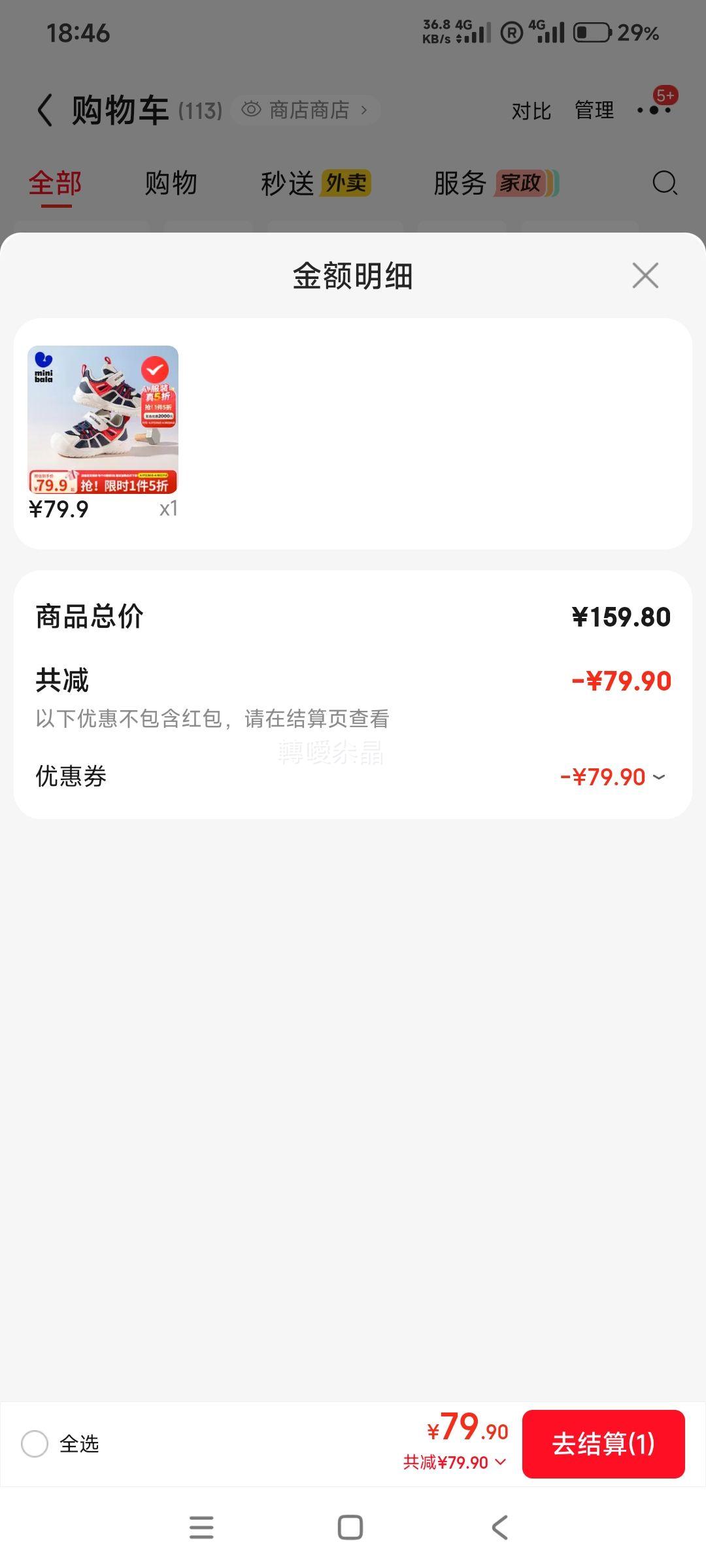Image resolution: width=706 pixels, height=1568 pixels.
Task: Open the minibala shoes item thumbnail
Action: pyautogui.click(x=103, y=419)
